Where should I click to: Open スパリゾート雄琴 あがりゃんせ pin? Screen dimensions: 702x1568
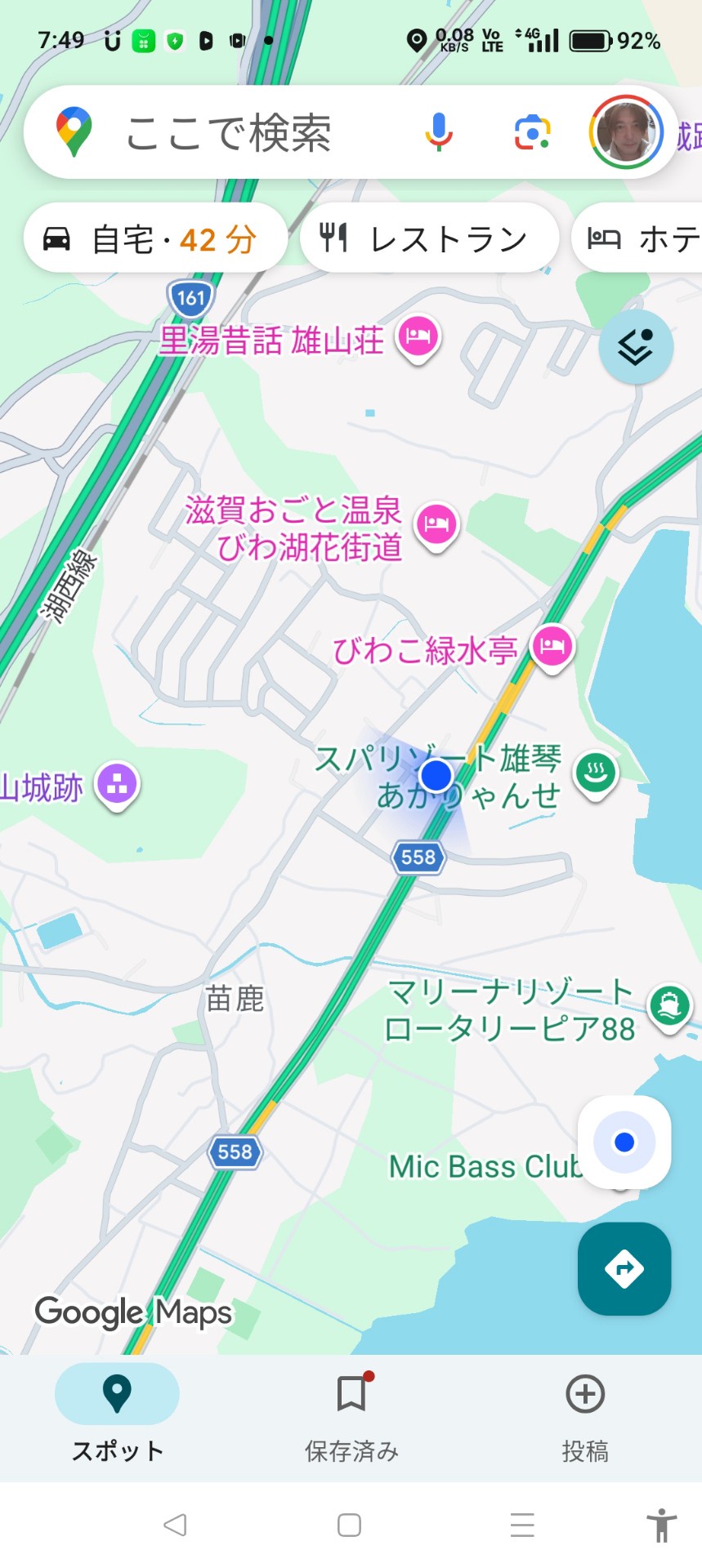click(595, 773)
